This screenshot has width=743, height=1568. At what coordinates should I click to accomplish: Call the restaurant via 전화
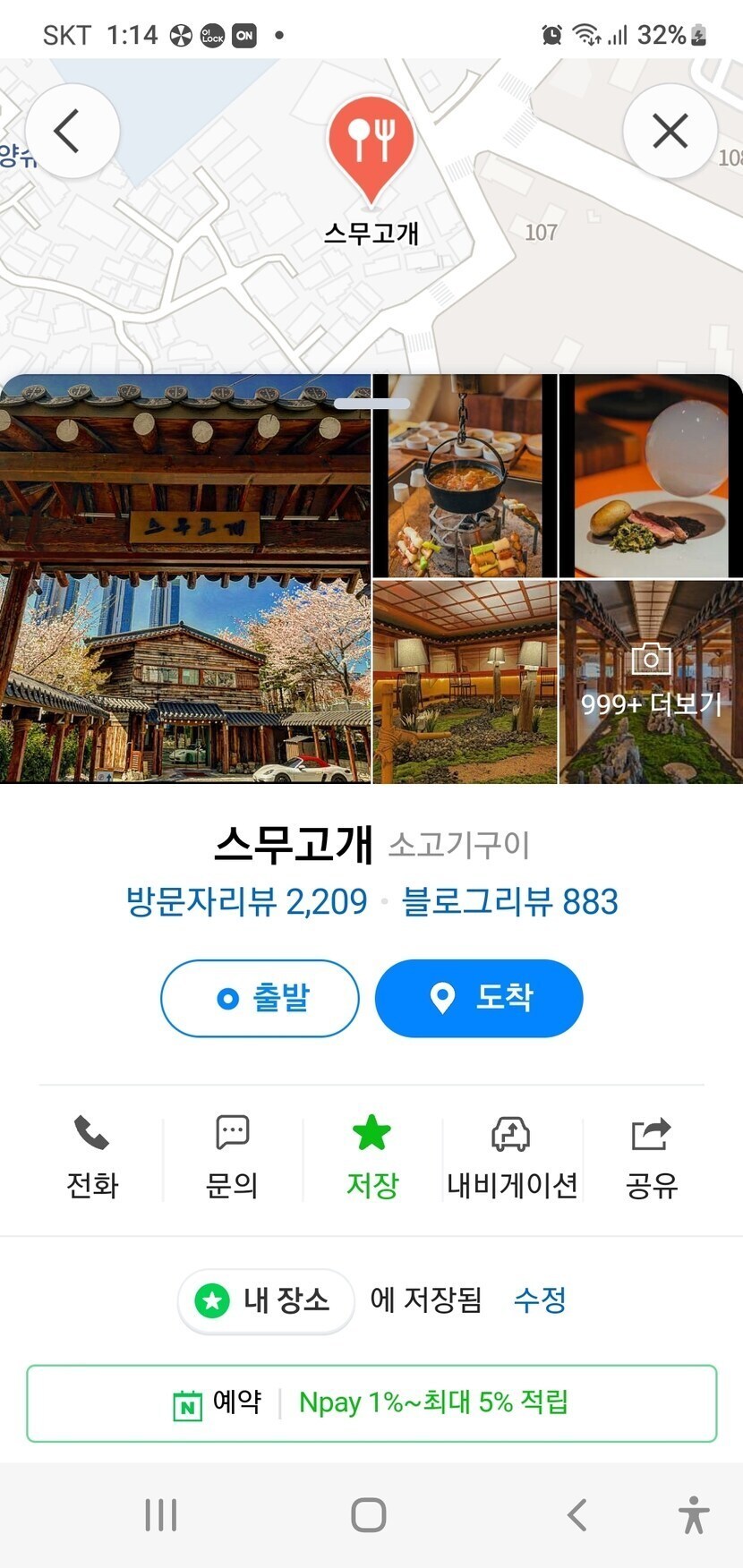coord(92,1157)
